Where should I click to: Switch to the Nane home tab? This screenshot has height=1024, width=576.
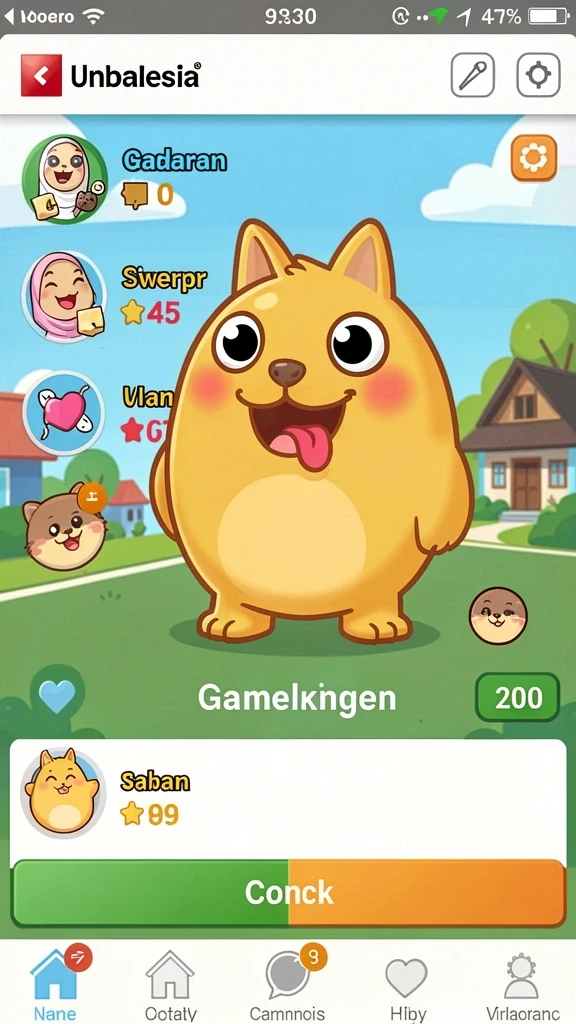coord(56,983)
